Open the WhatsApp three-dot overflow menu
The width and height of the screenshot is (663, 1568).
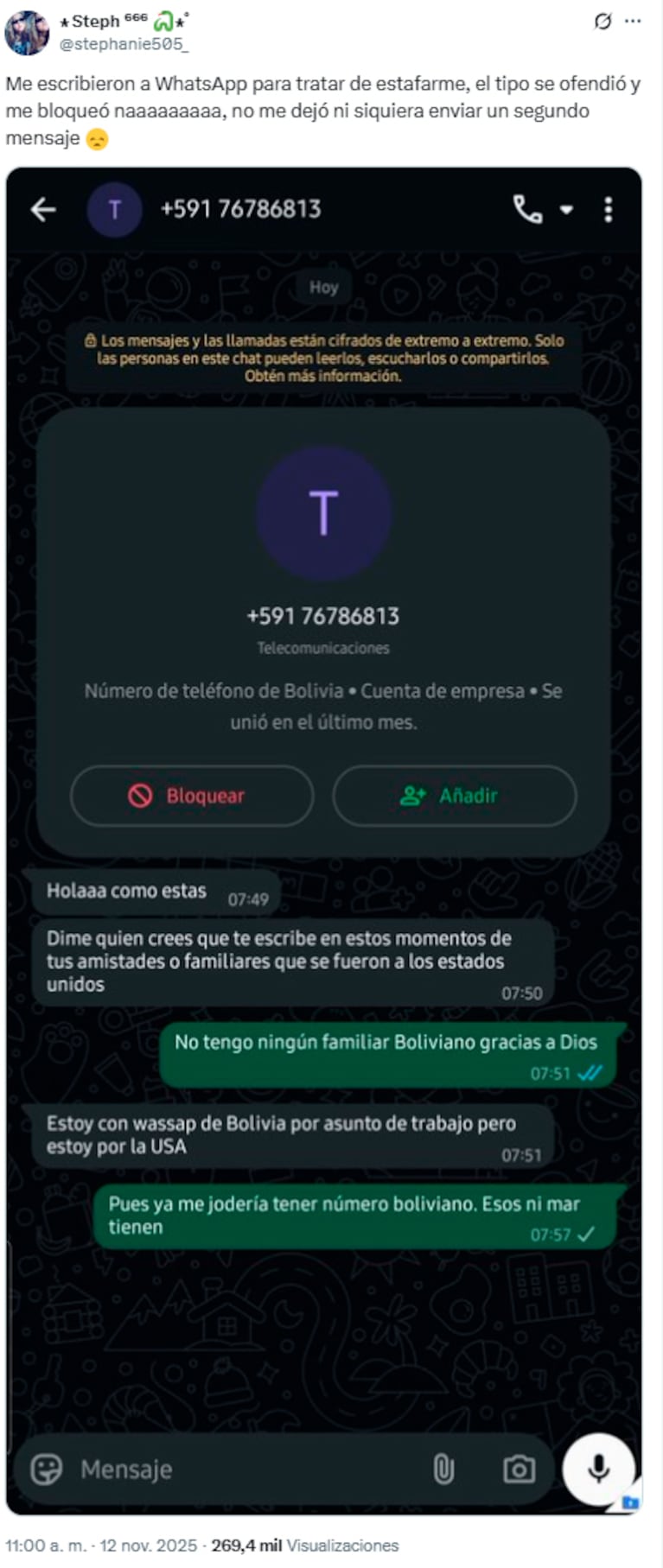click(x=610, y=208)
